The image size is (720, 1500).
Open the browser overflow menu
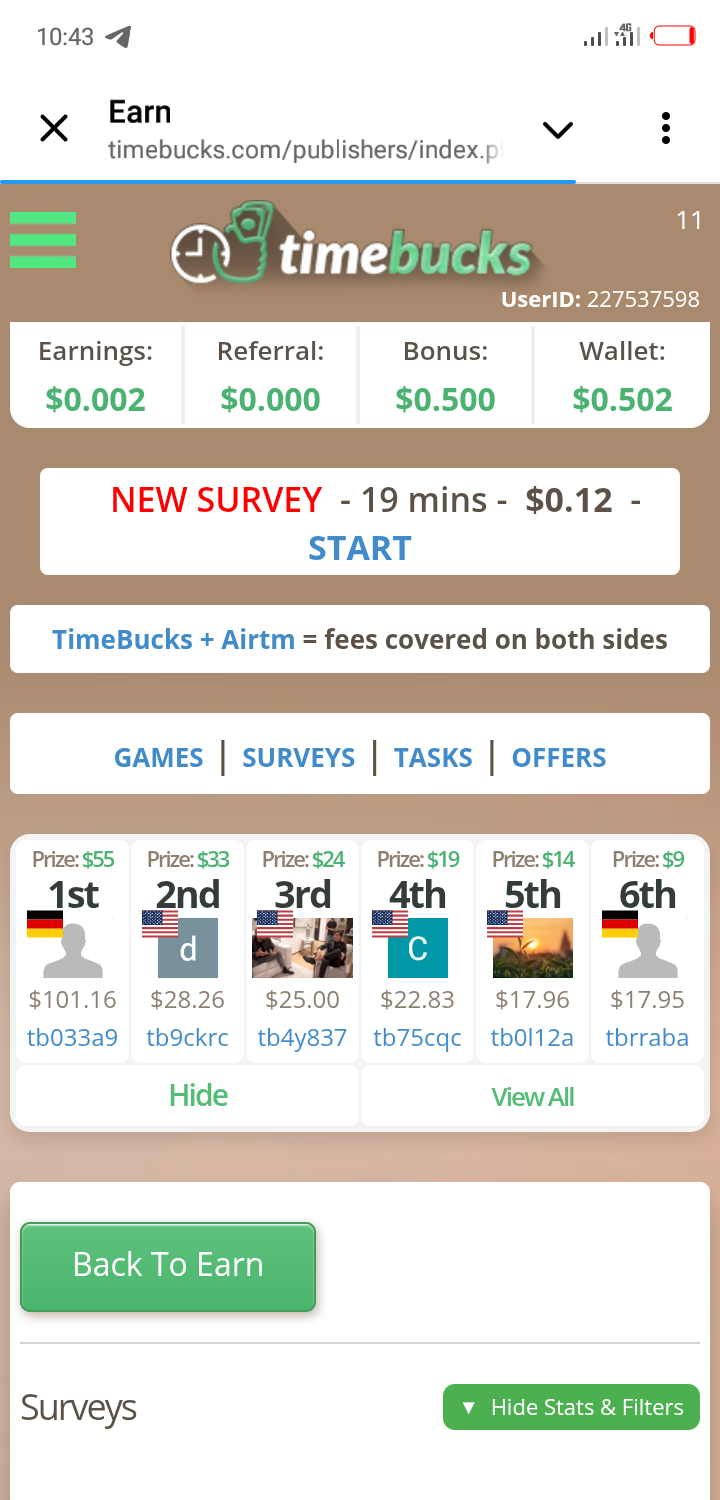pyautogui.click(x=665, y=128)
